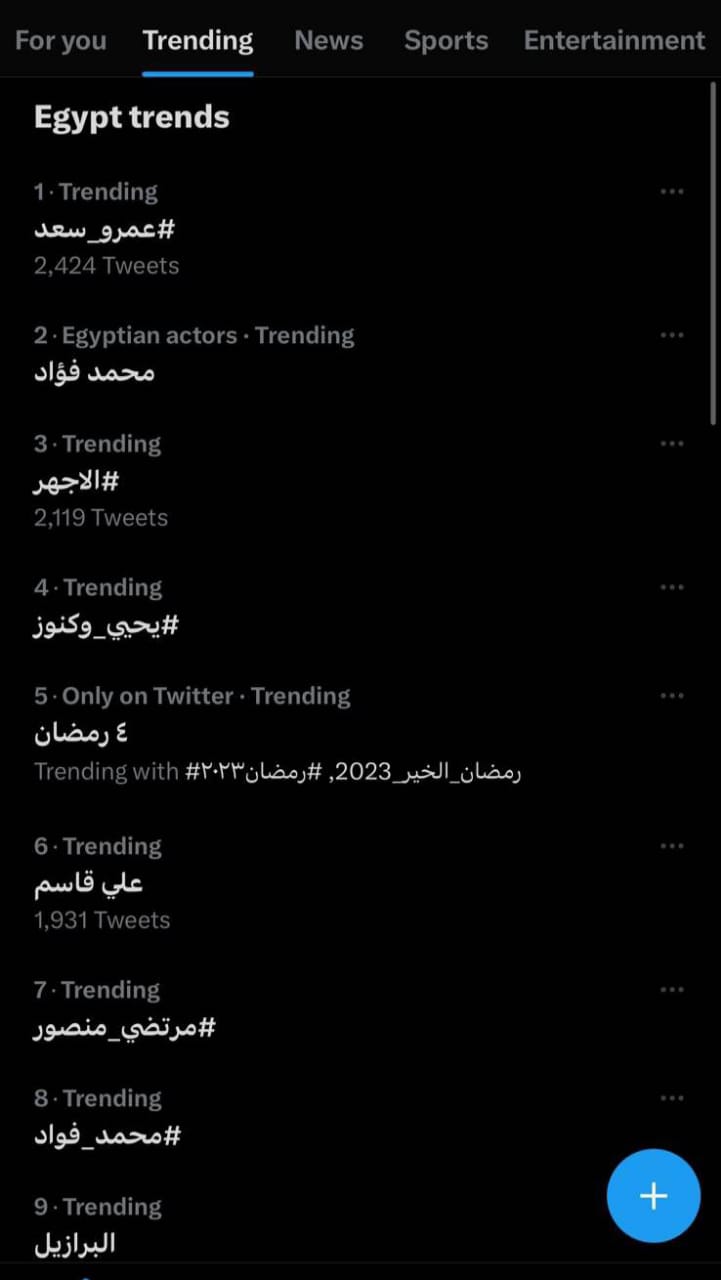
Task: Open trend #عمرو_سعد with 2,424 Tweets
Action: tap(105, 229)
